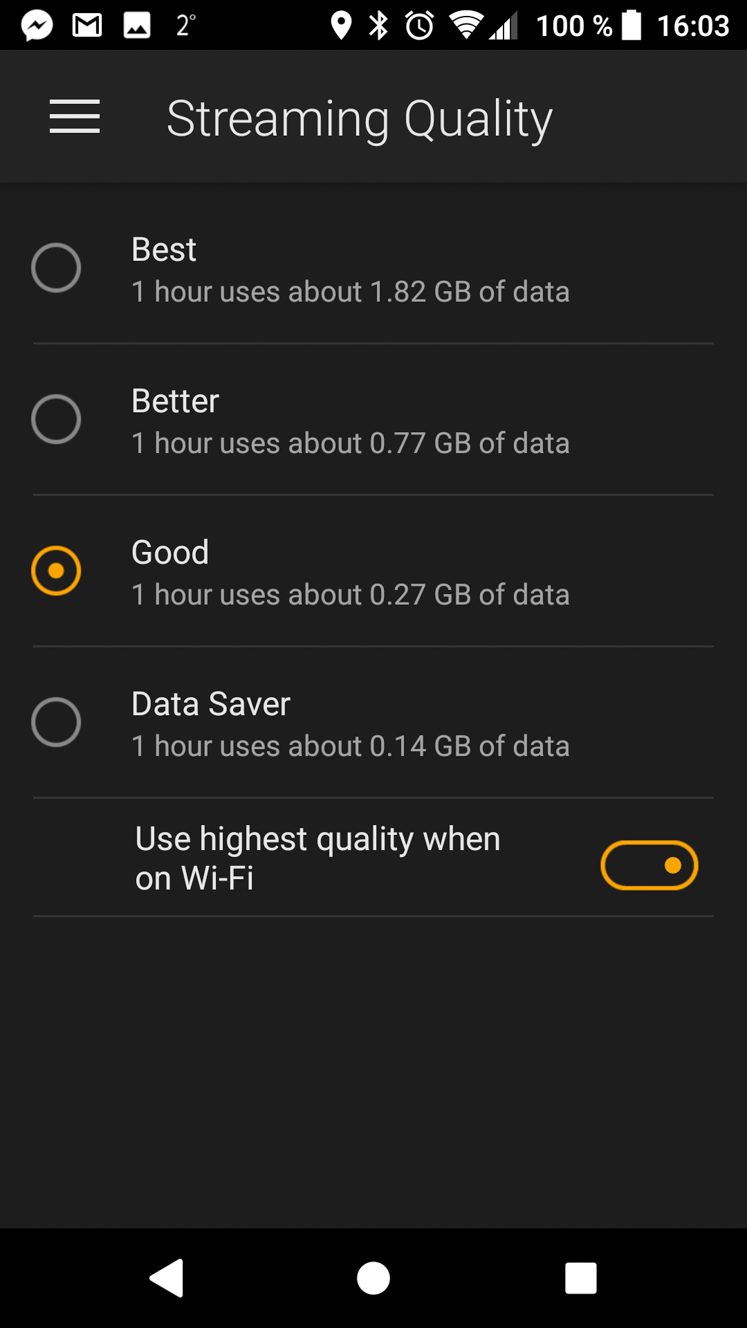
Task: Go to the home screen
Action: (x=373, y=1277)
